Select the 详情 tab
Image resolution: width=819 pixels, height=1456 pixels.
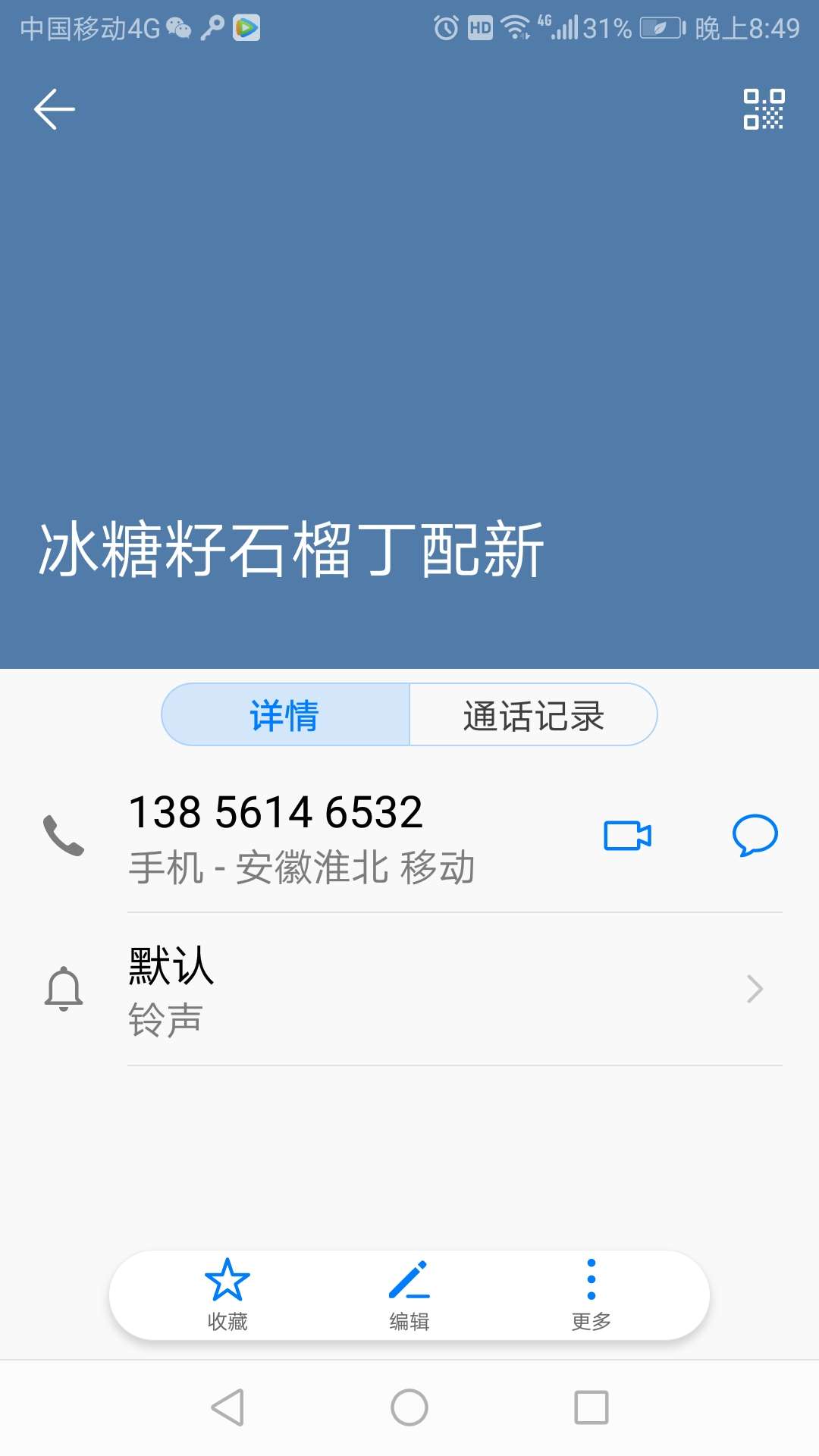(285, 715)
